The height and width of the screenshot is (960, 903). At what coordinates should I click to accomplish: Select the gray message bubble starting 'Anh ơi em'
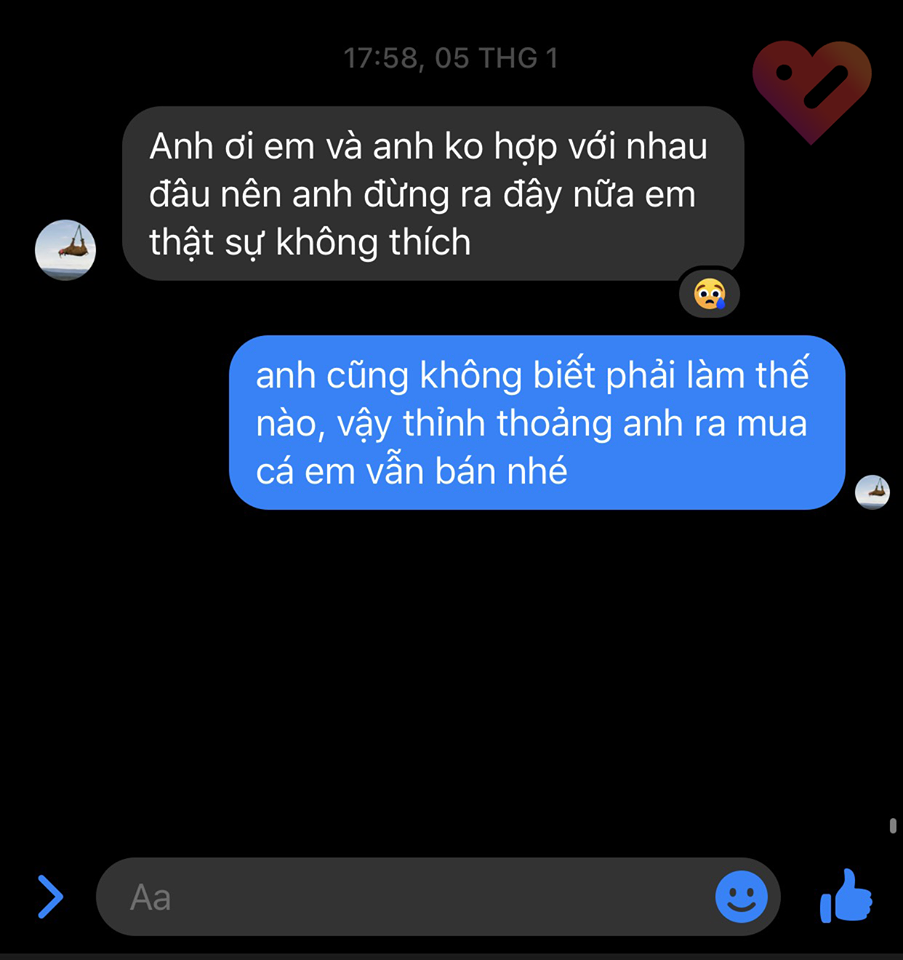point(433,192)
